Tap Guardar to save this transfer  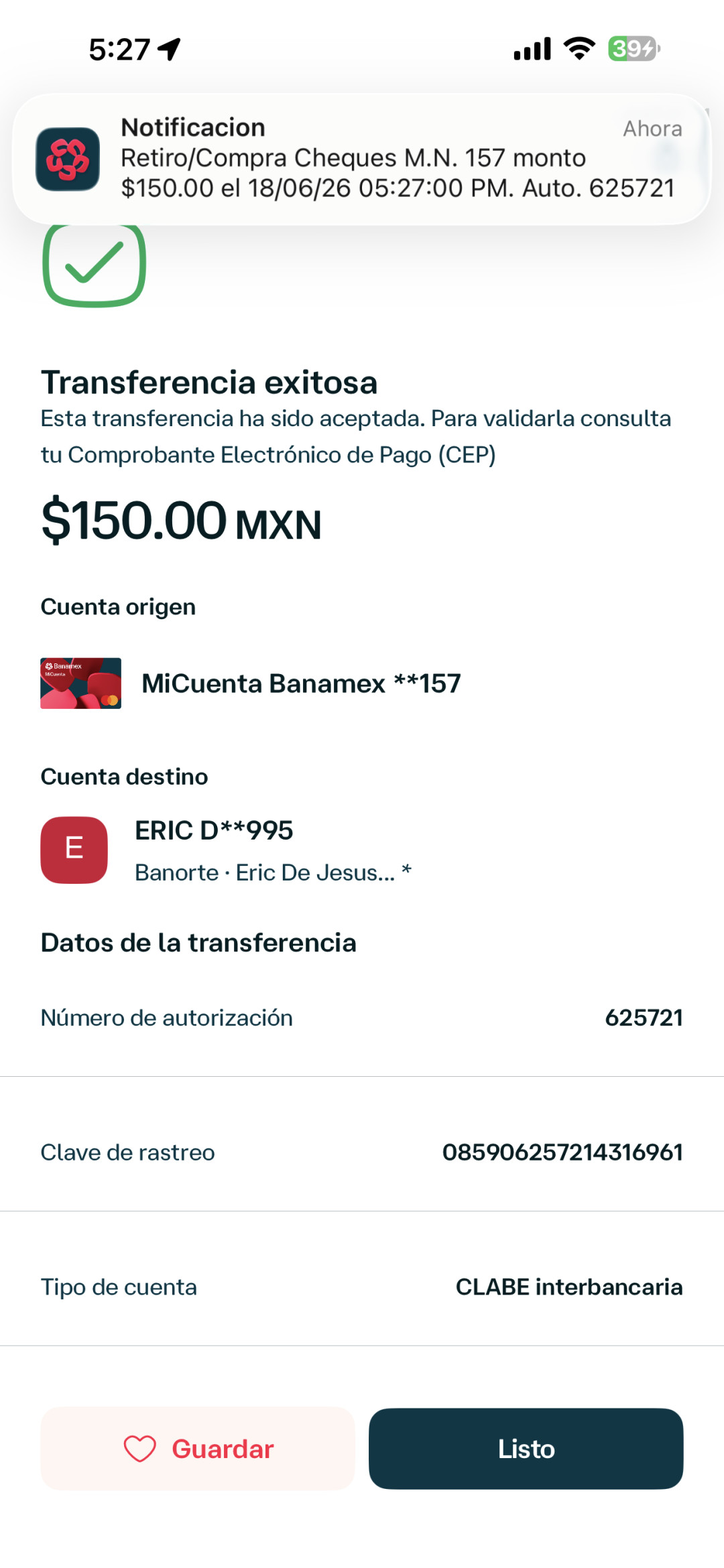click(198, 1449)
